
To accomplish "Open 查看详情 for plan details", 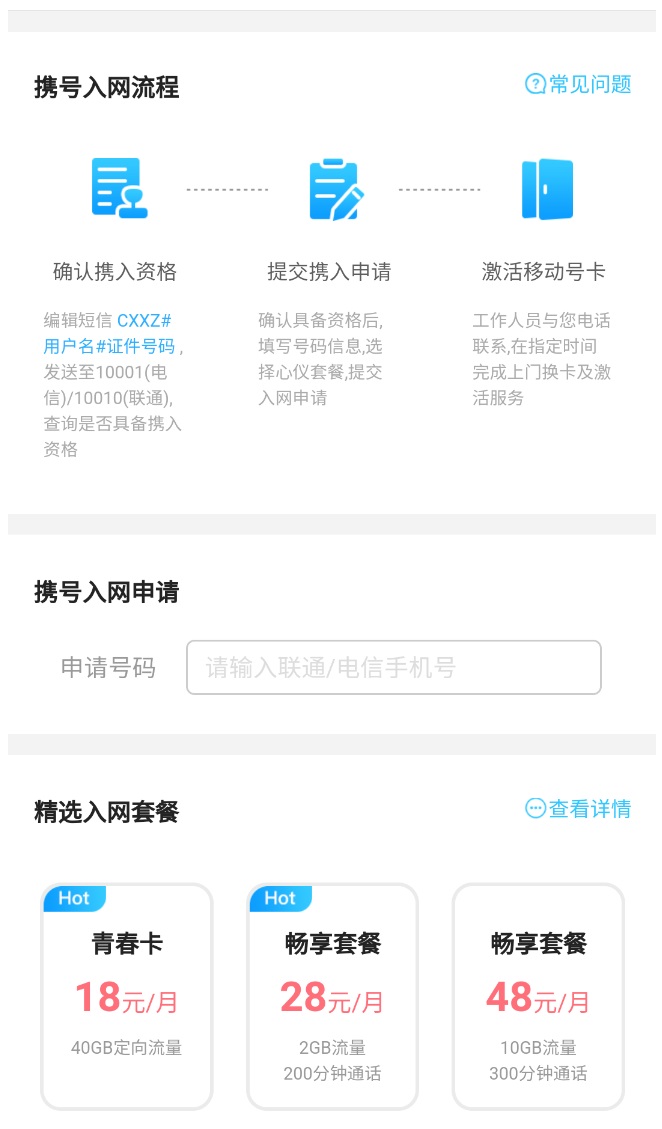I will pyautogui.click(x=579, y=809).
